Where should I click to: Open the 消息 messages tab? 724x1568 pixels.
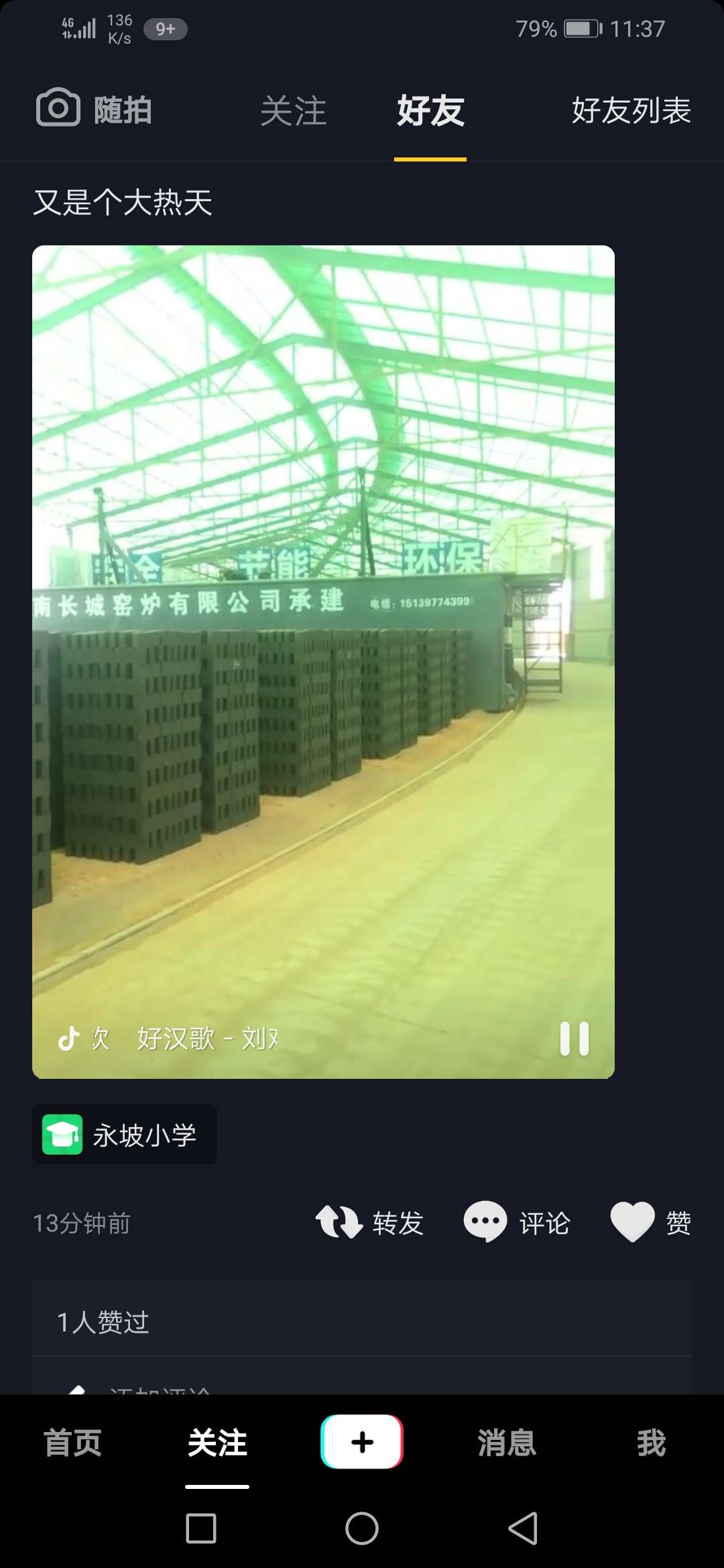507,1442
